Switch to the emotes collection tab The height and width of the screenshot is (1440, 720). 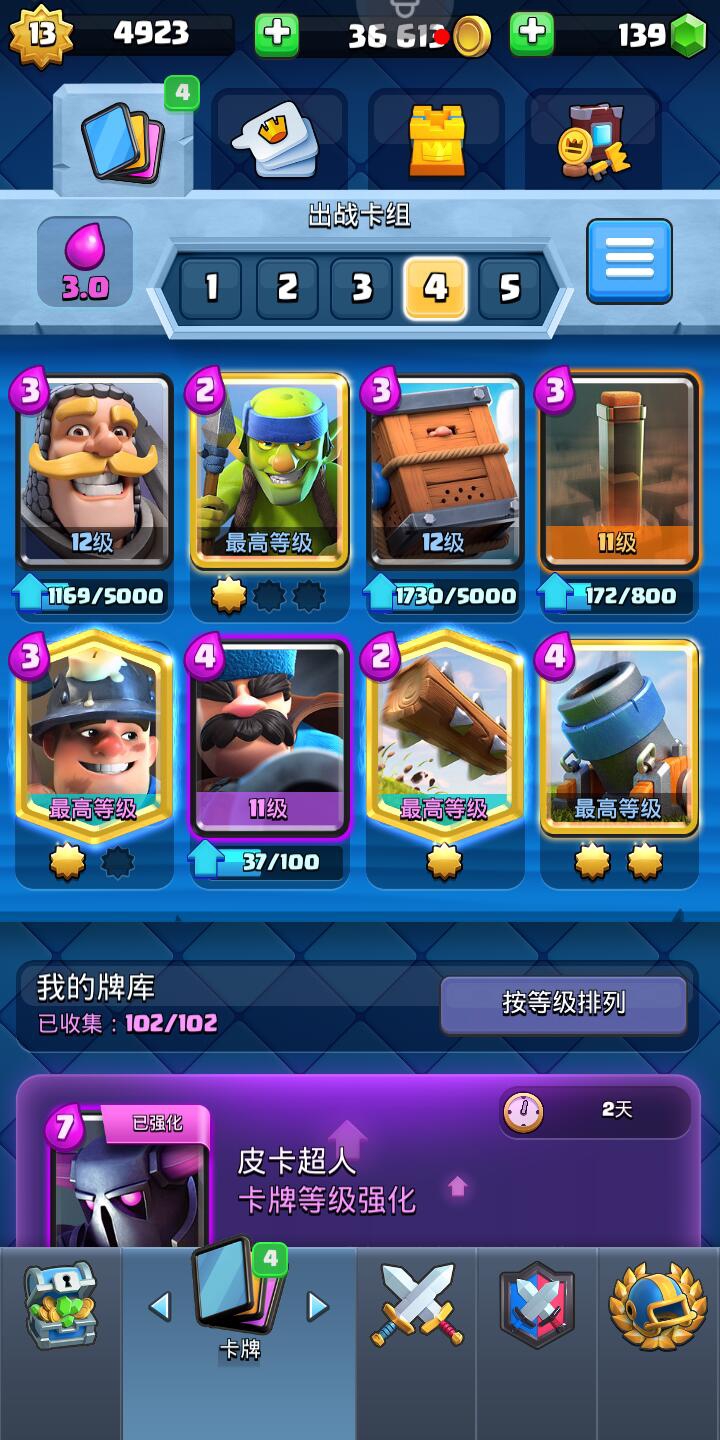tap(279, 140)
